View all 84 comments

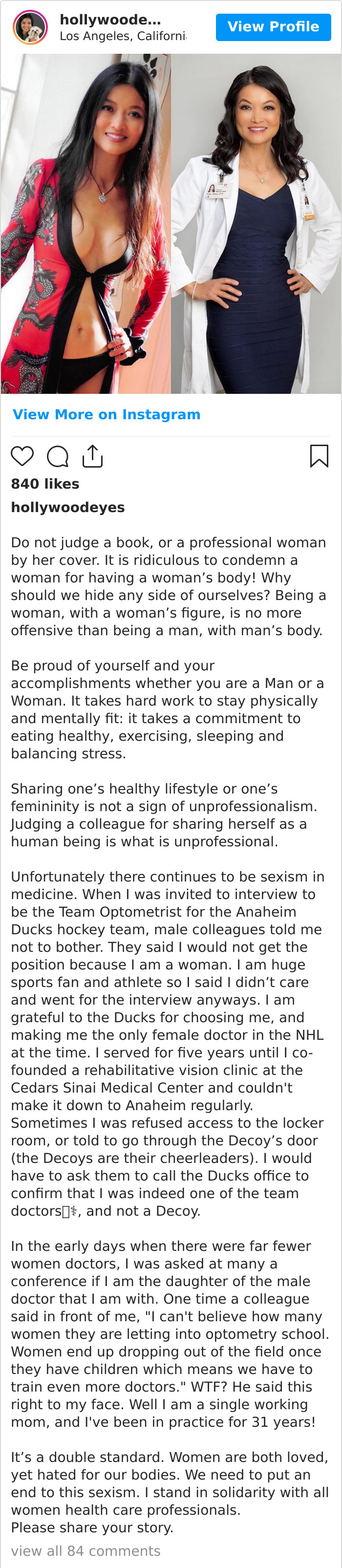coord(86,1550)
